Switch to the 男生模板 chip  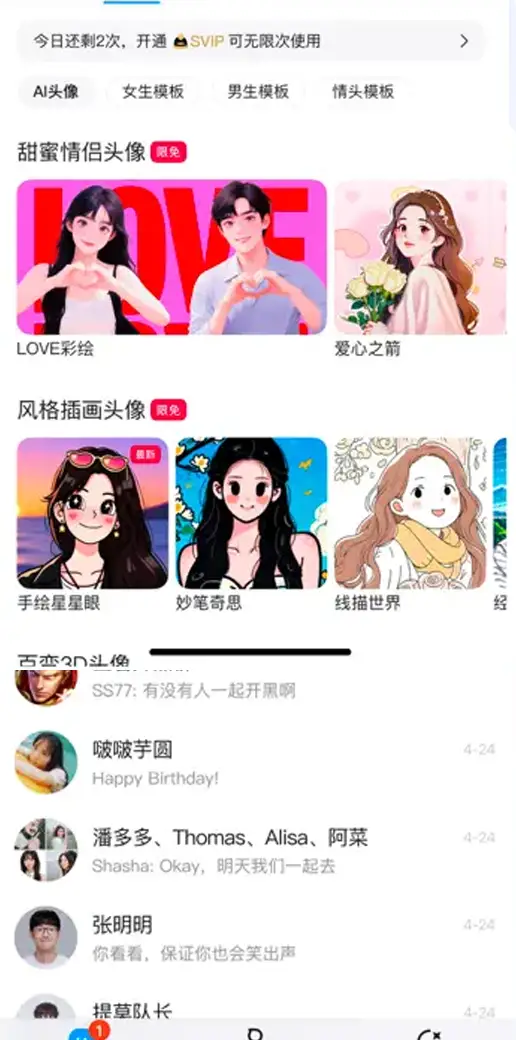(x=258, y=92)
